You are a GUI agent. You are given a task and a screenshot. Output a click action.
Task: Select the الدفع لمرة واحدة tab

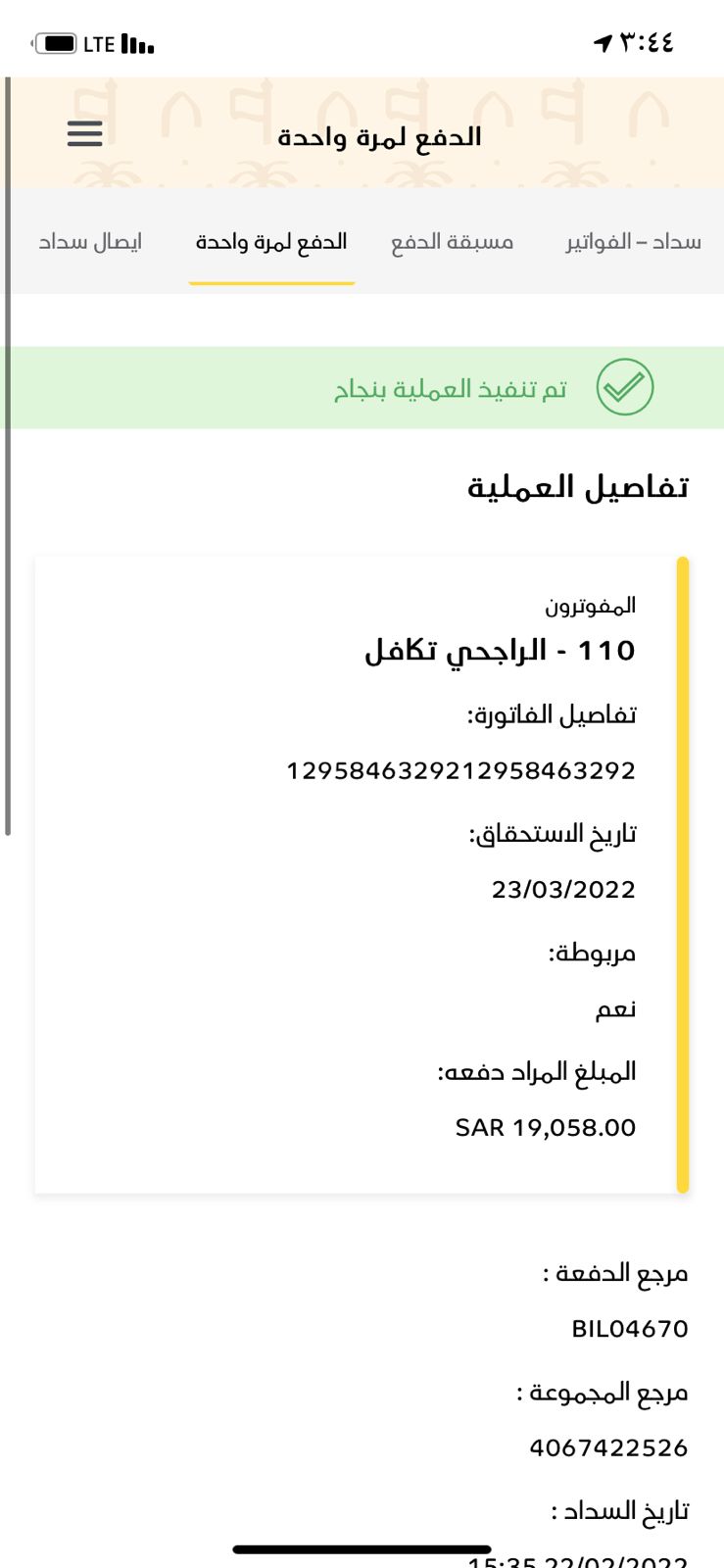271,242
